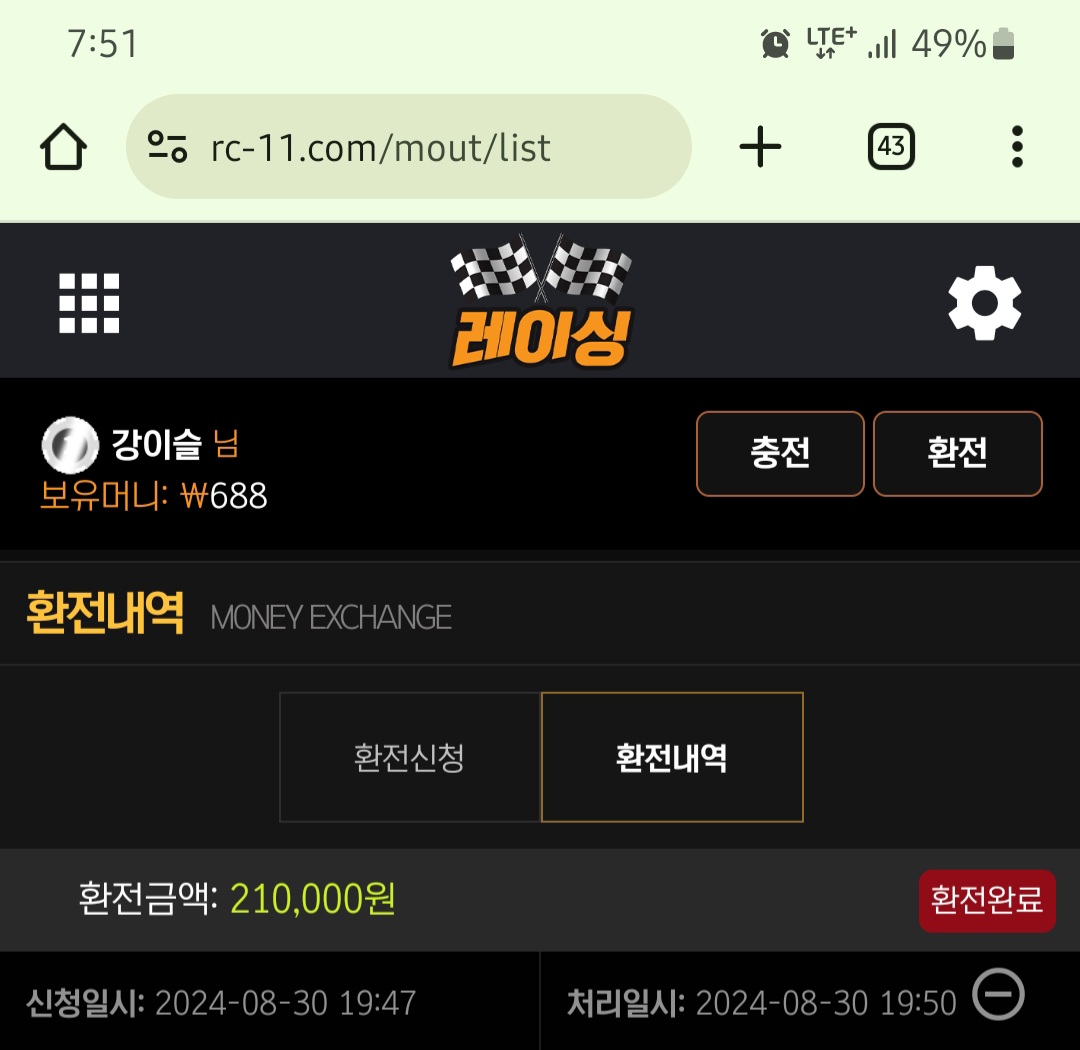Screen dimensions: 1080x1050
Task: Open the settings gear icon
Action: coord(984,303)
